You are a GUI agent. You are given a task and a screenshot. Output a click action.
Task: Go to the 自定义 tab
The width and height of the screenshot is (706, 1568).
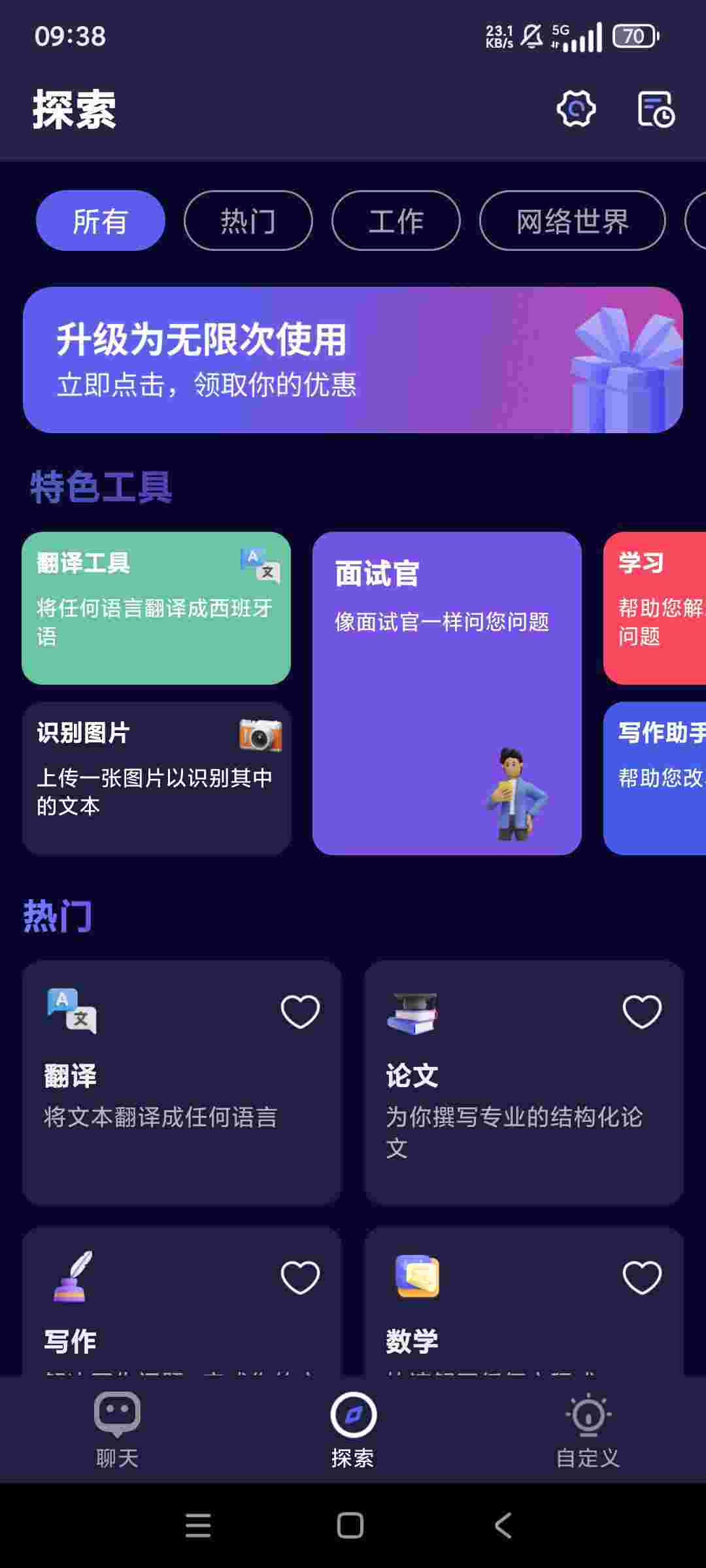(x=588, y=1428)
